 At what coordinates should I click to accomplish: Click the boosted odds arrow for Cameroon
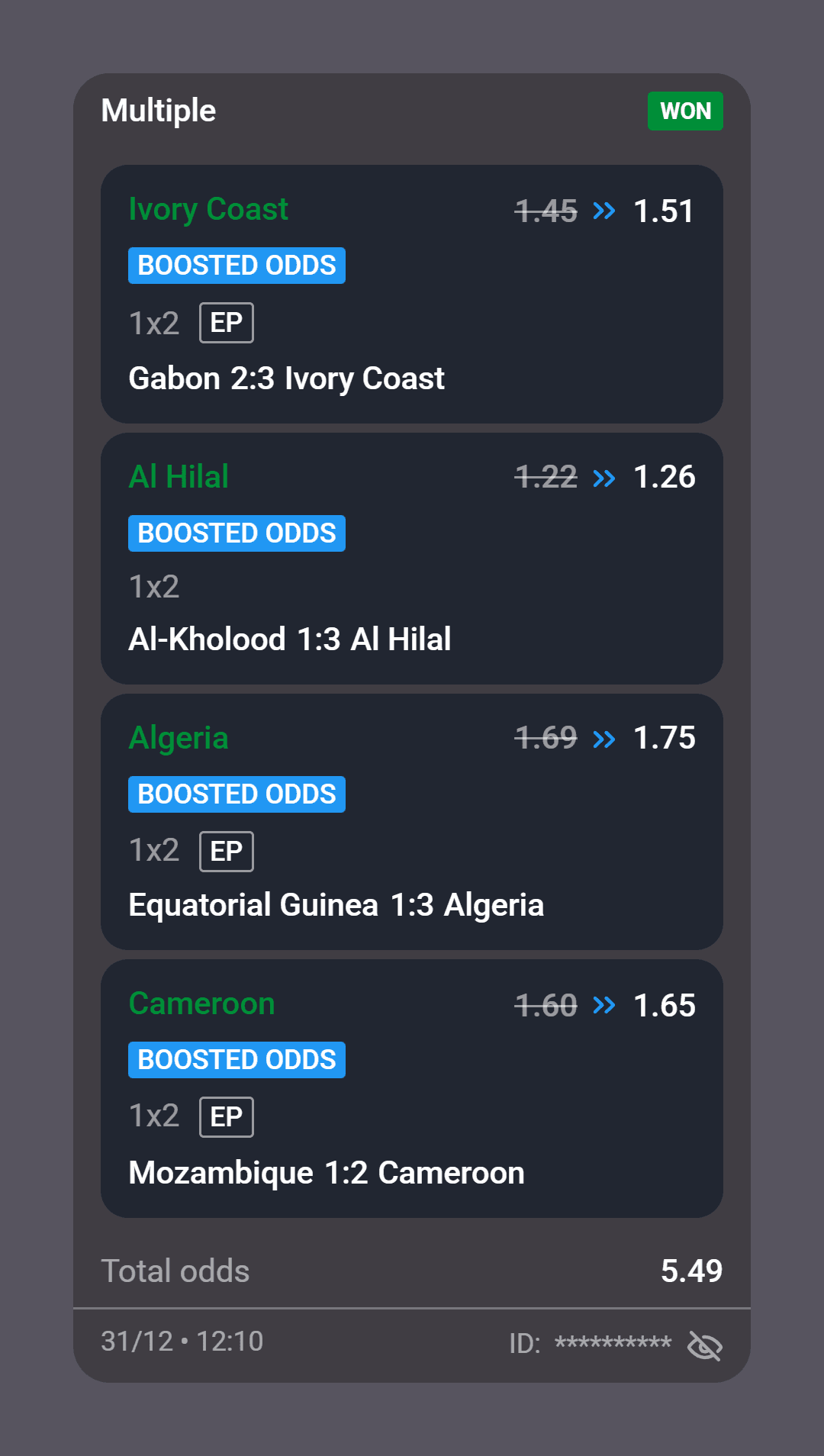point(604,1005)
